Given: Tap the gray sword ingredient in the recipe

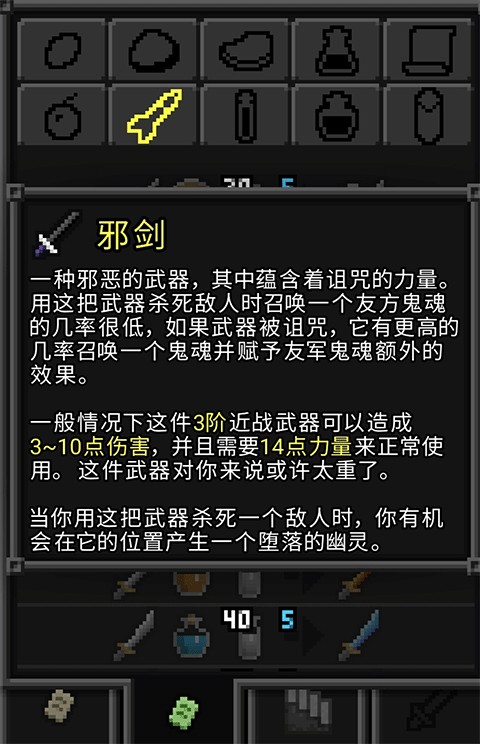Looking at the screenshot, I should (x=134, y=636).
